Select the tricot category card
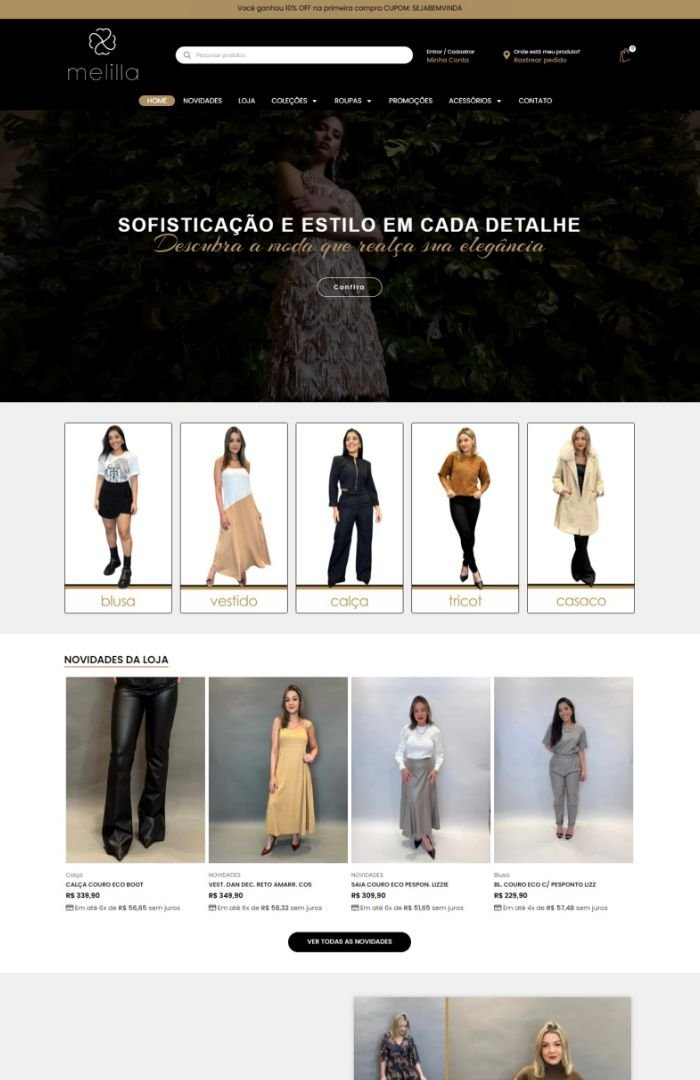Viewport: 700px width, 1080px height. pyautogui.click(x=465, y=517)
